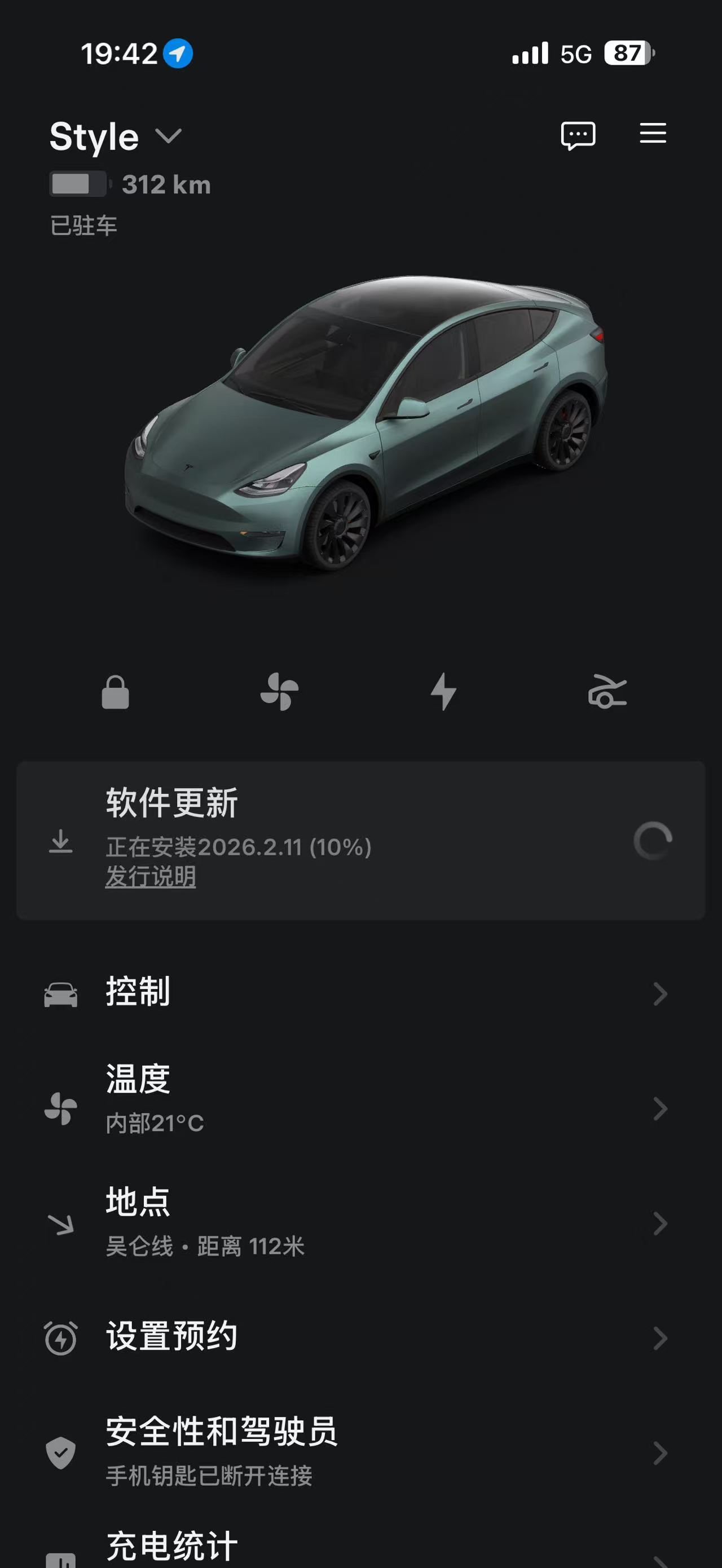Expand the Style vehicle name dropdown
The height and width of the screenshot is (1568, 722).
168,137
